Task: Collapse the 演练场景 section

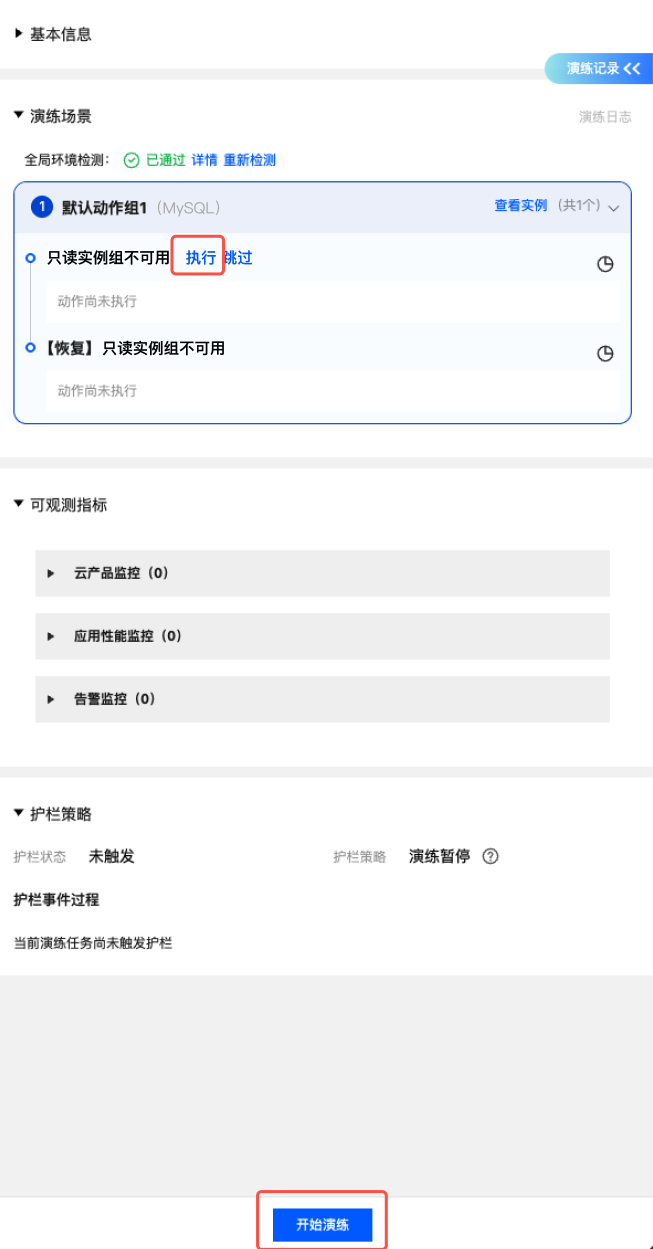Action: (18, 116)
